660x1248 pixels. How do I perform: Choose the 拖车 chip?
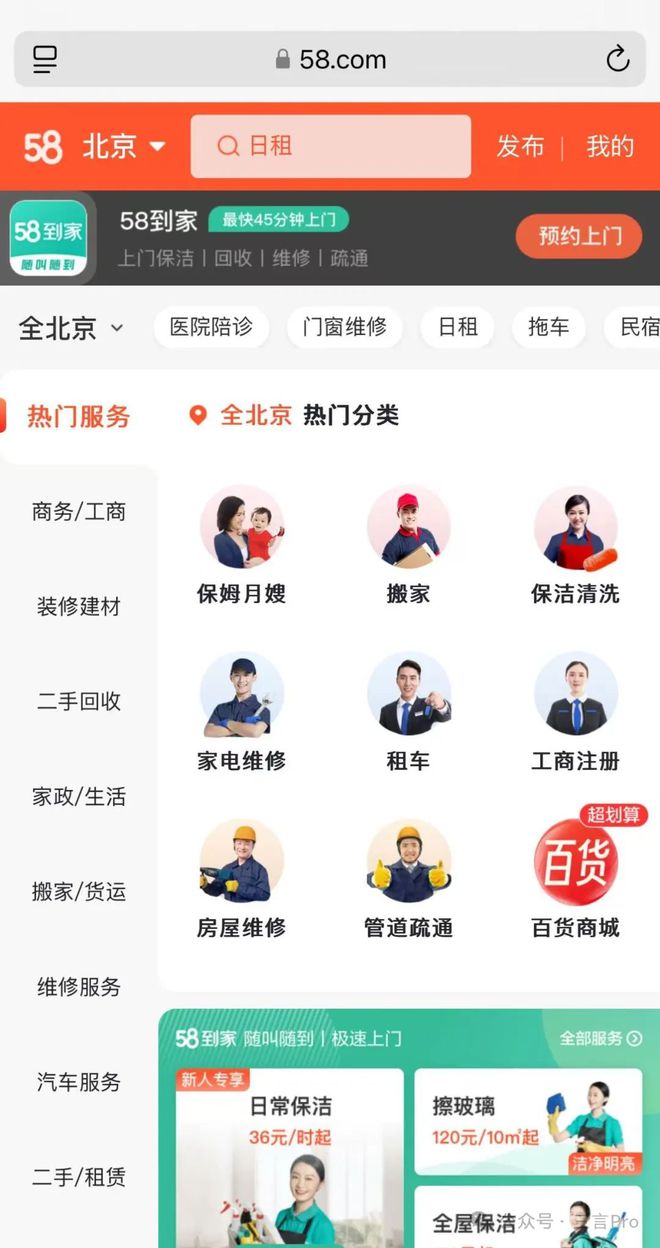coord(548,327)
